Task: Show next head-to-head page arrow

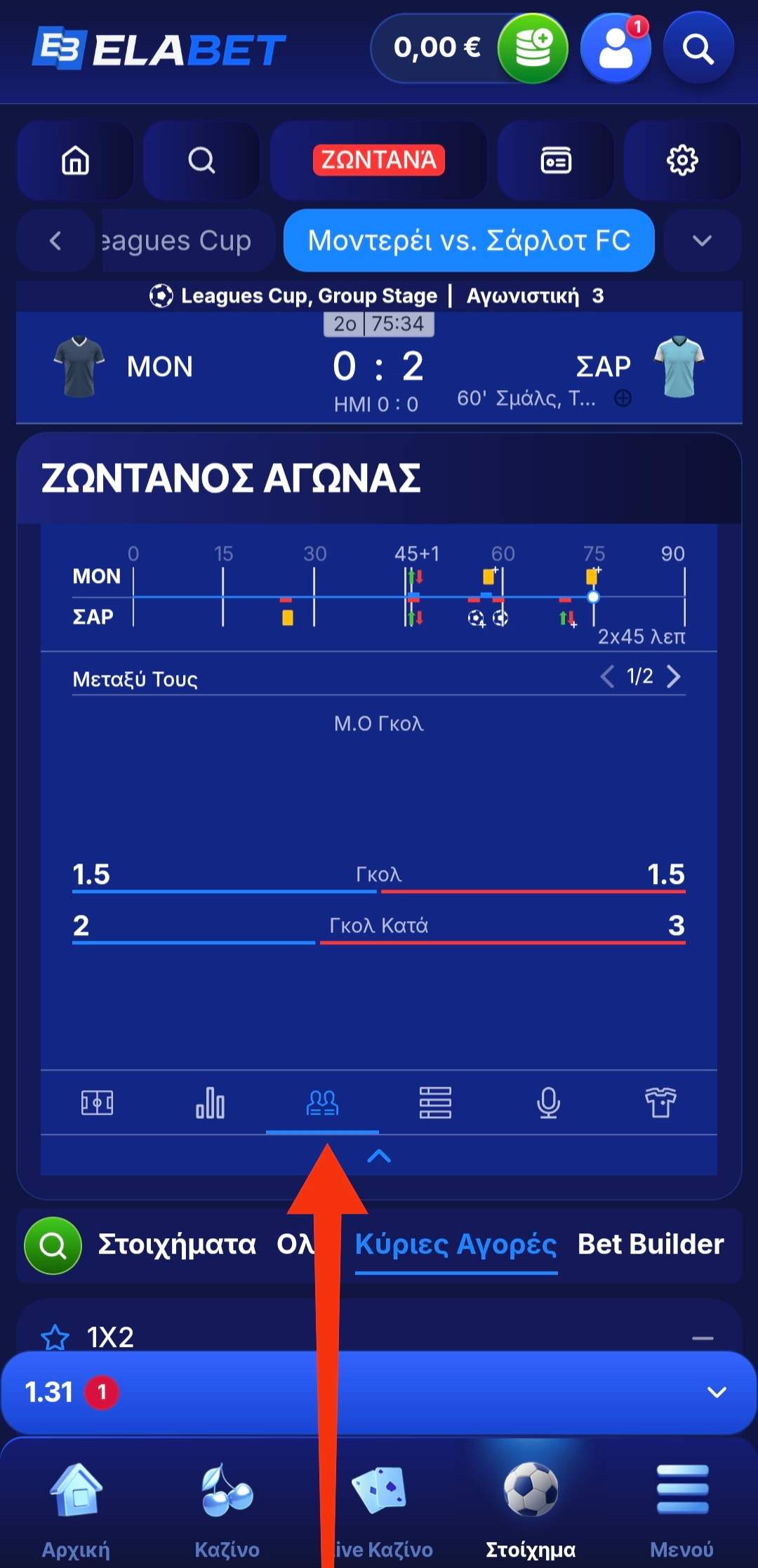Action: (674, 677)
